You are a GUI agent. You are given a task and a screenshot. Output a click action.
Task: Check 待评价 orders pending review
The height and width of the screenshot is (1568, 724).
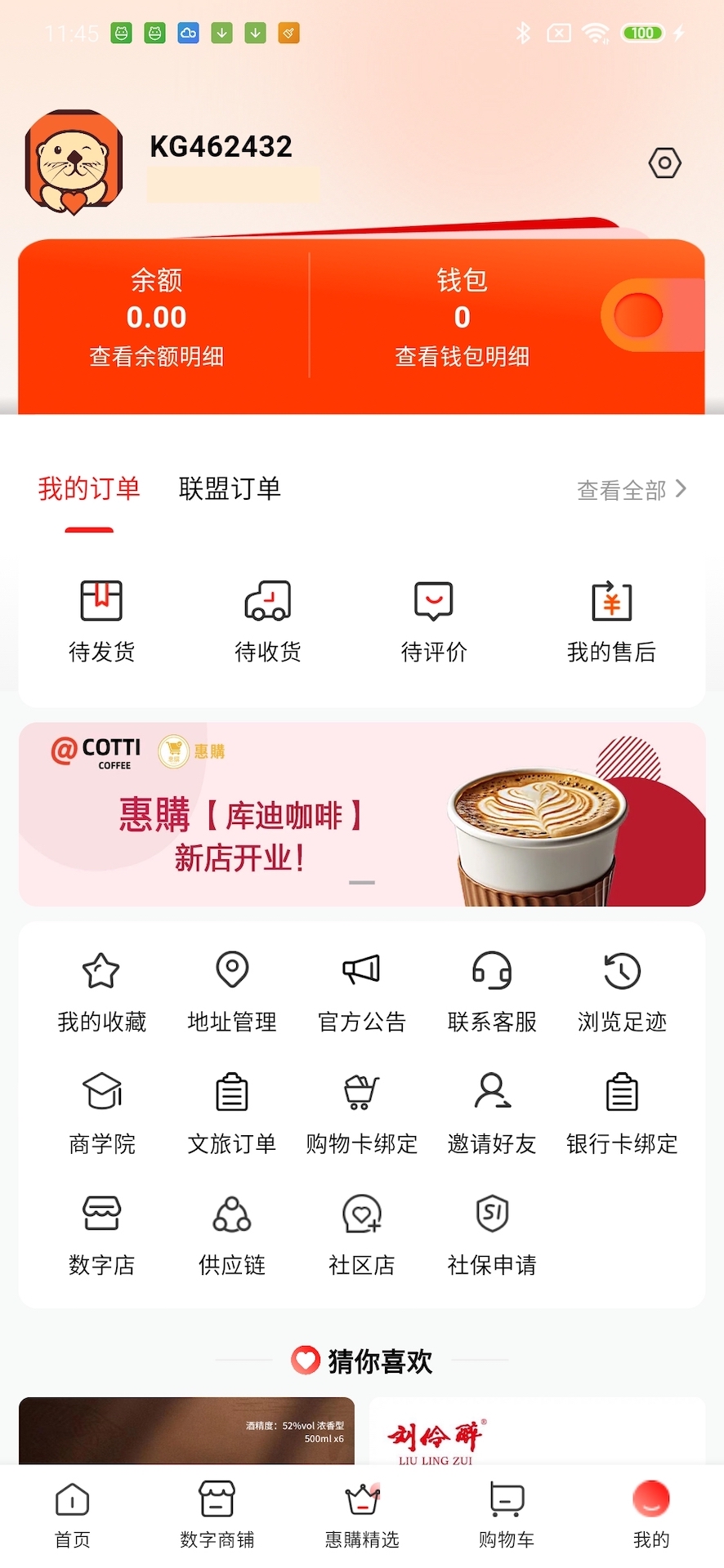pos(434,619)
